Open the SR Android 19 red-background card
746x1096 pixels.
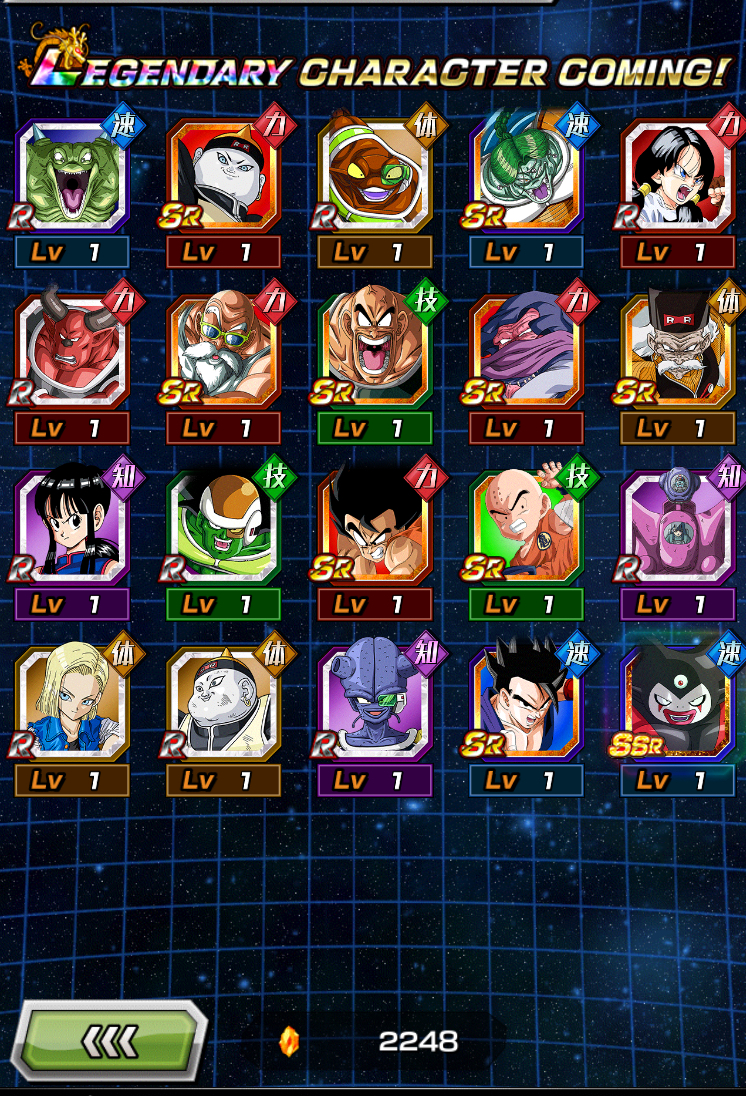point(223,176)
